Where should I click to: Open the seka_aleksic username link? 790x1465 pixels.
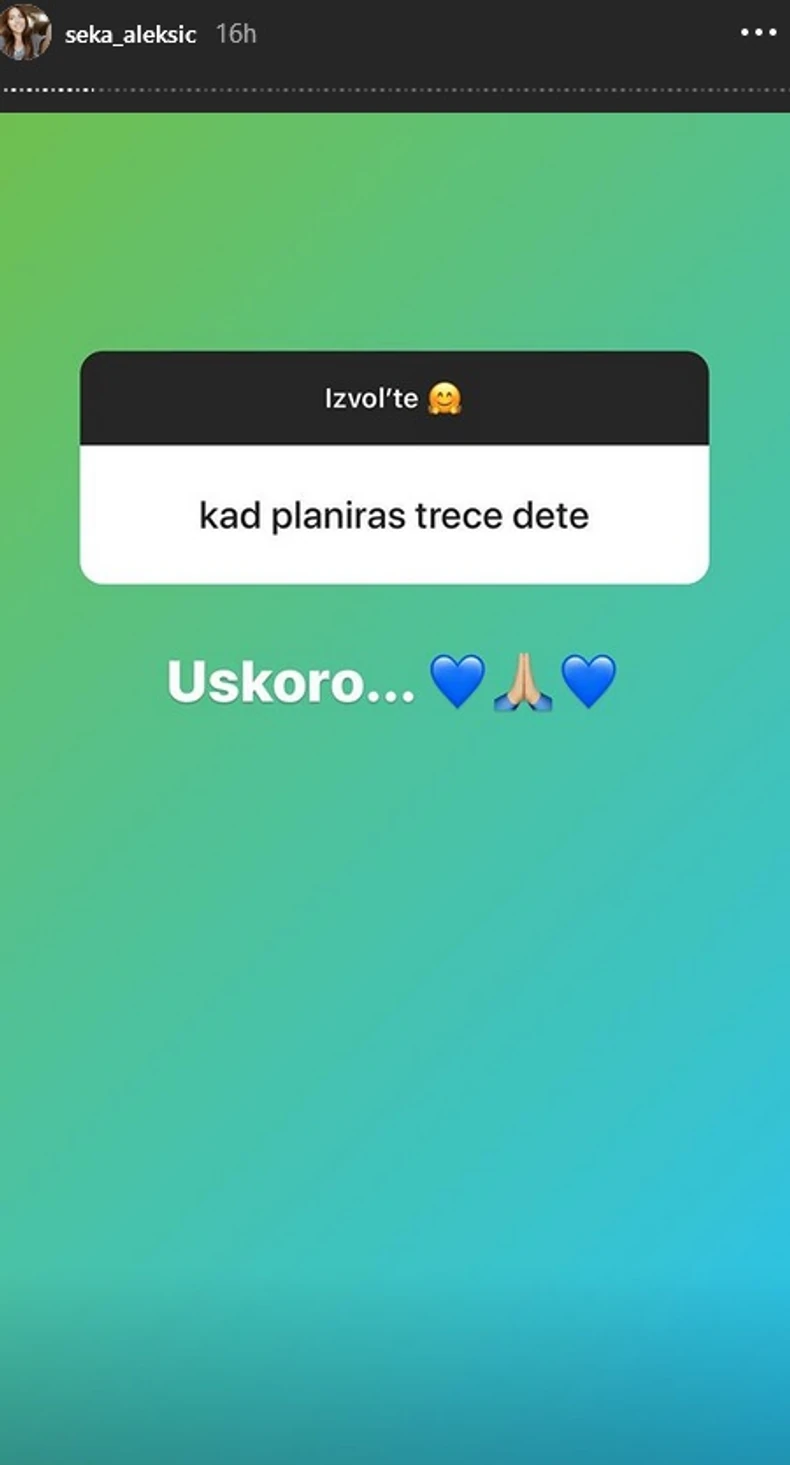(x=127, y=33)
